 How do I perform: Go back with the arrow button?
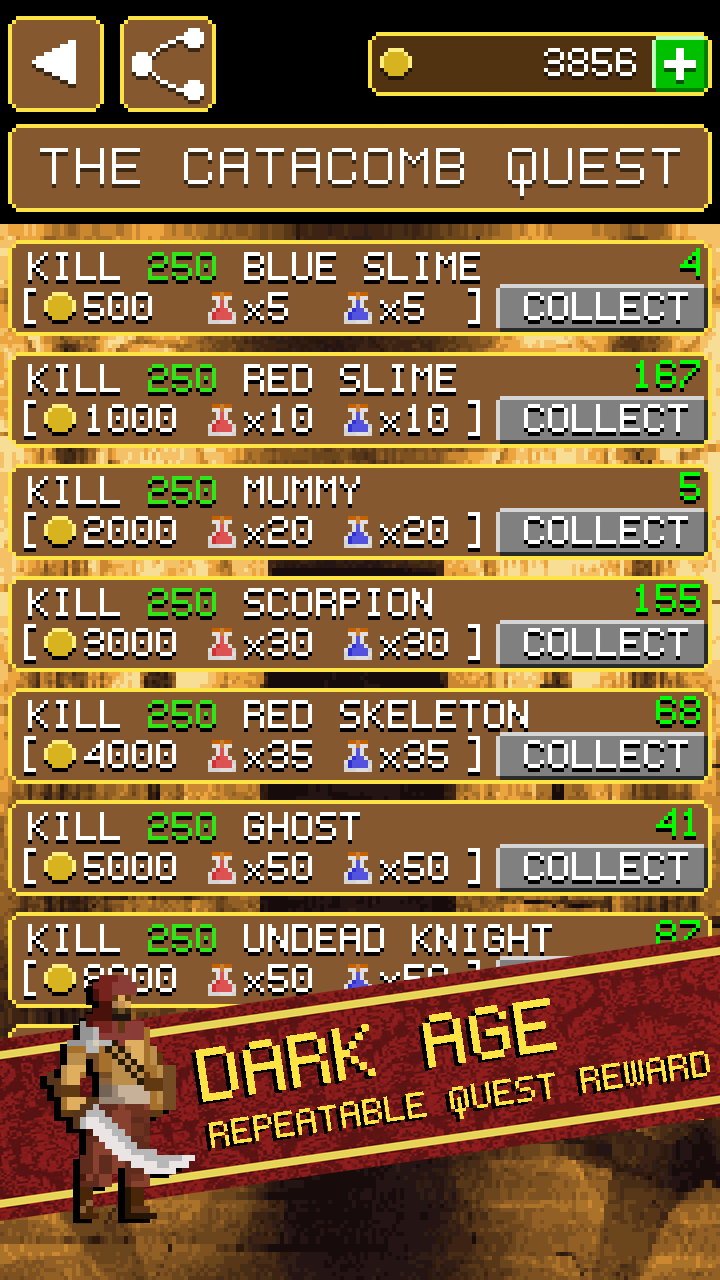pyautogui.click(x=56, y=63)
